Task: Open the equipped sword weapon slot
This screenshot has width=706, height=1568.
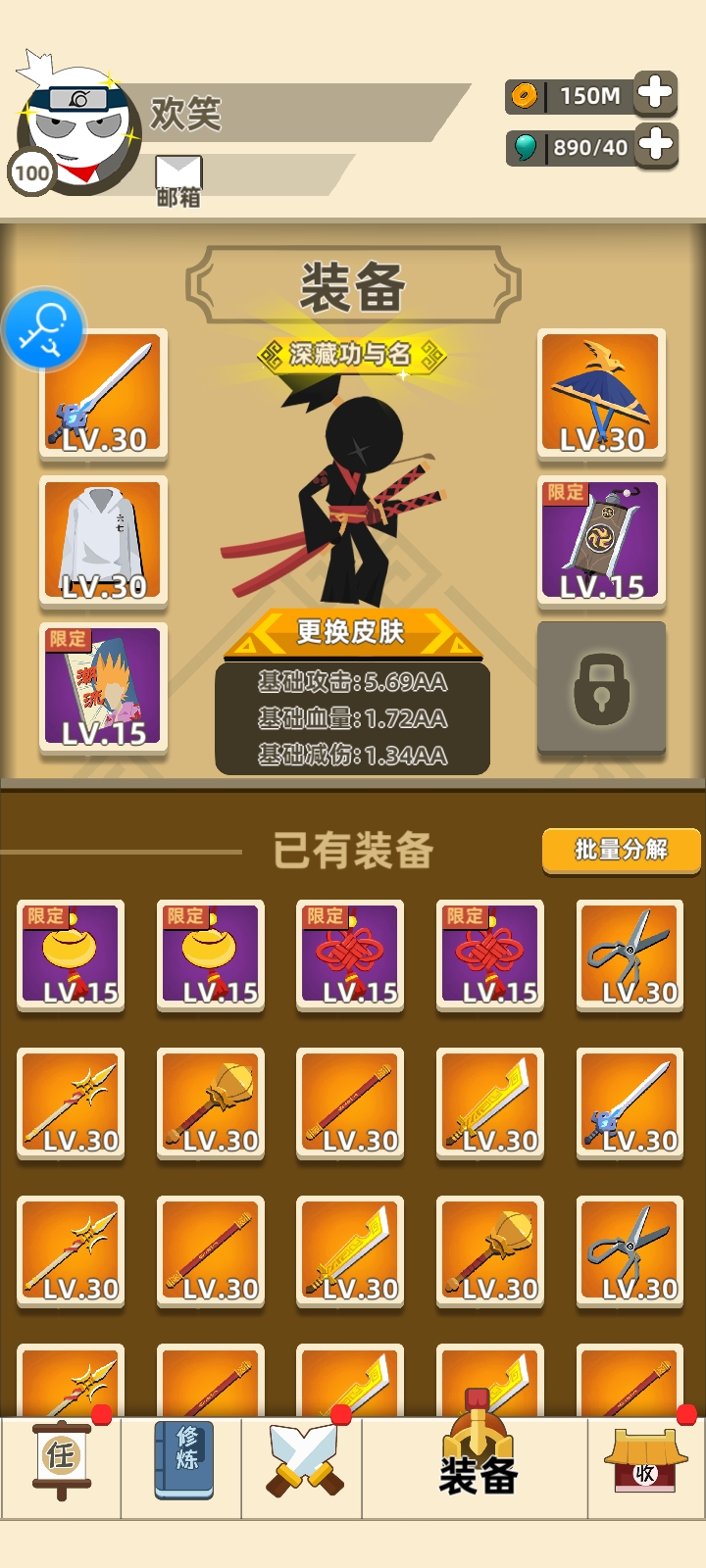Action: 103,393
